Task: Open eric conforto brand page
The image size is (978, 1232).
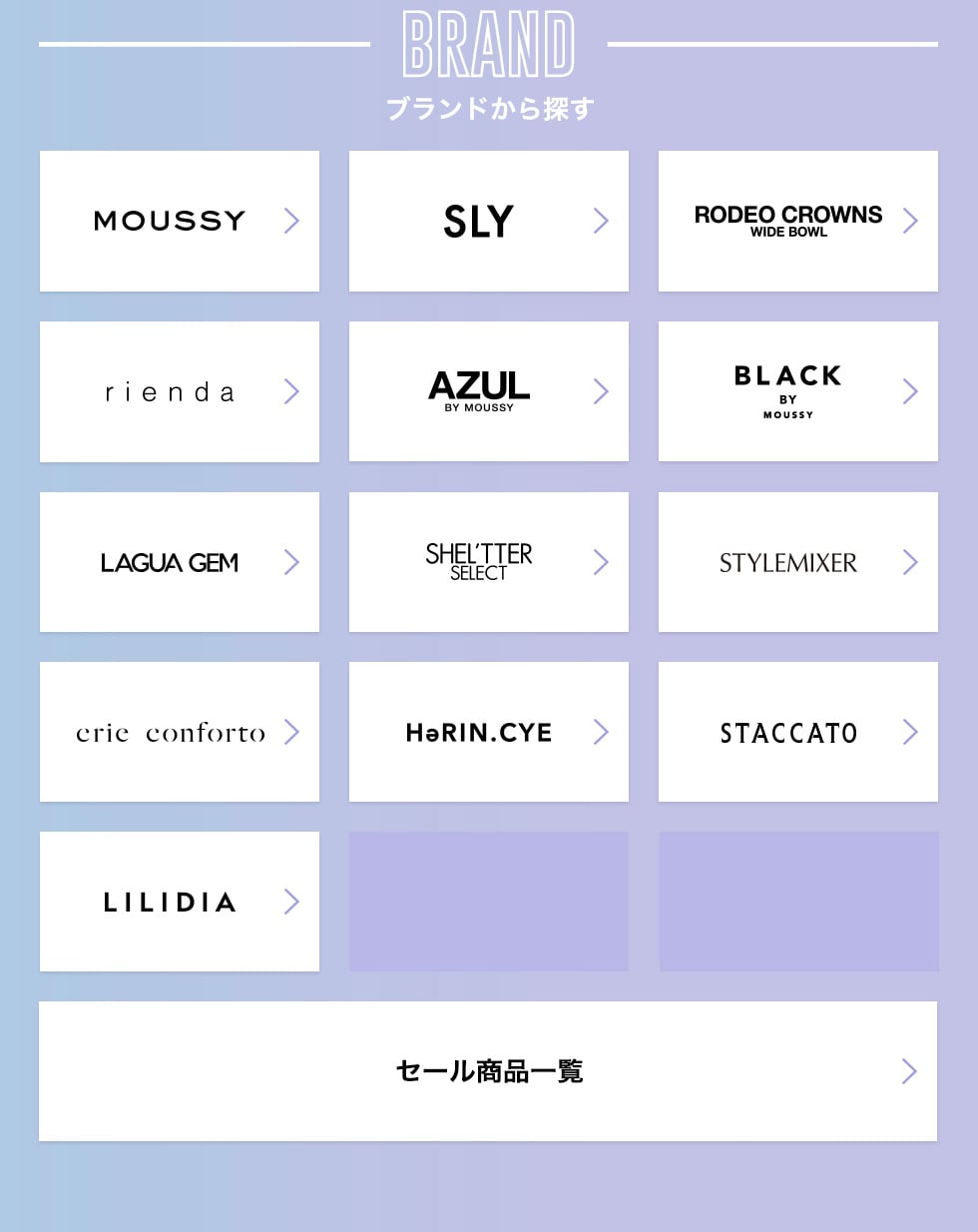Action: tap(180, 732)
